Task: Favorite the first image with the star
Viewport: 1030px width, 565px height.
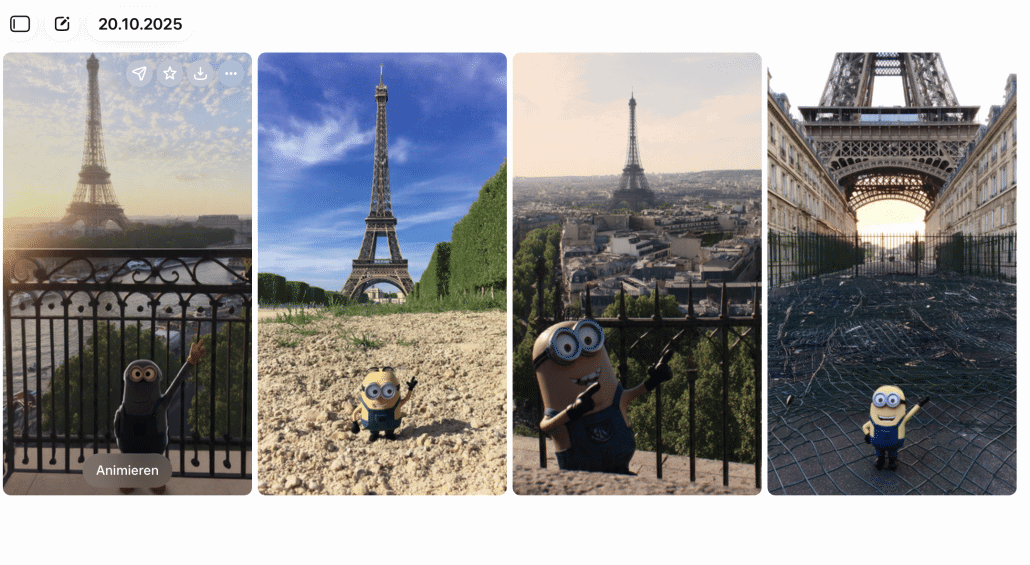Action: pos(170,73)
